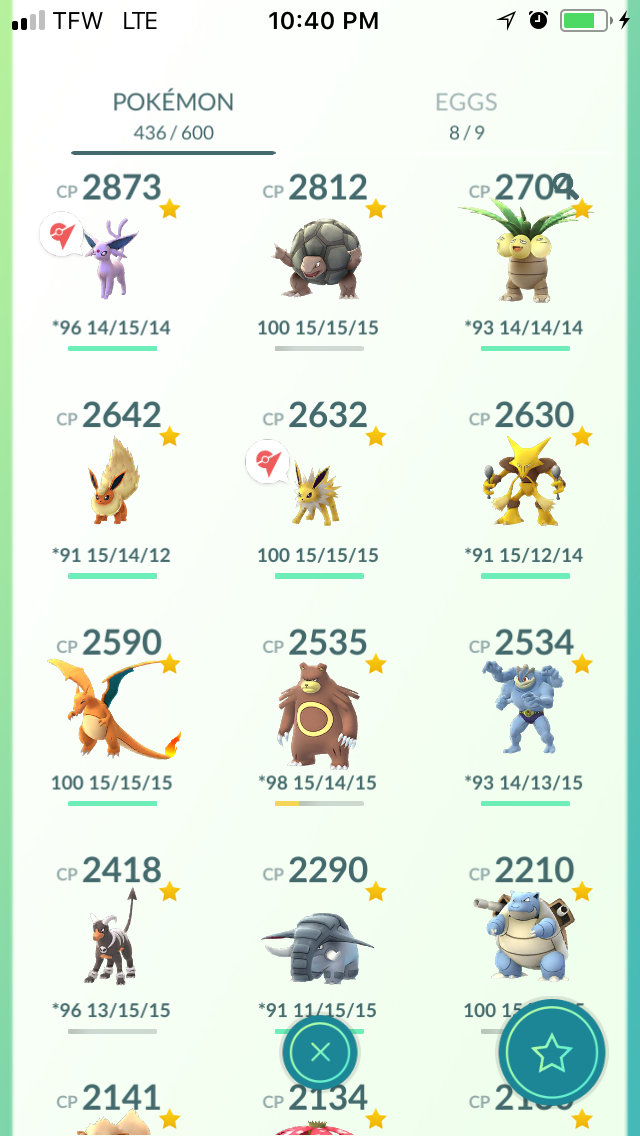Open the CP 2590 Charizard

pos(112,717)
